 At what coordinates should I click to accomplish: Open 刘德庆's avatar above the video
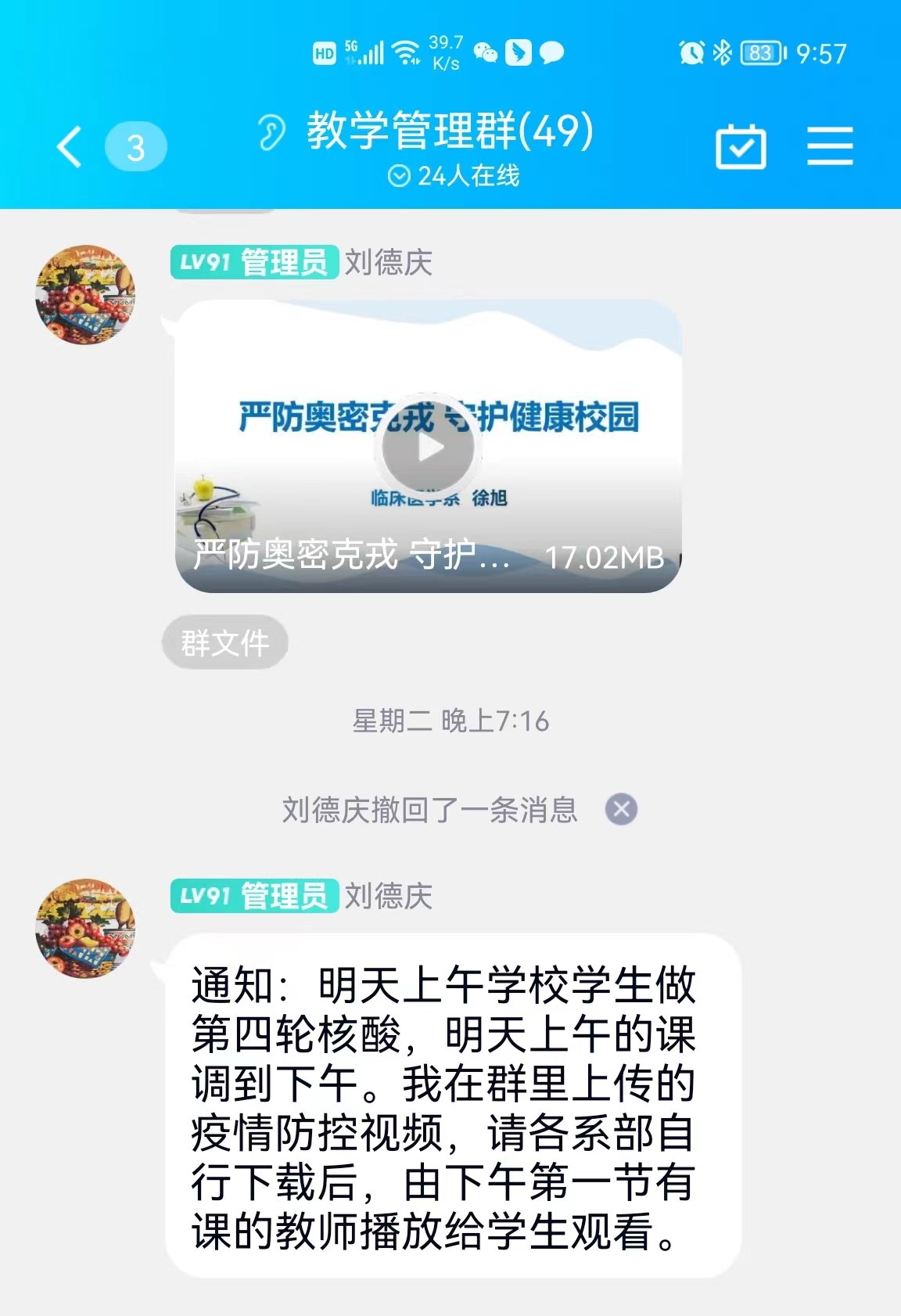[x=86, y=295]
